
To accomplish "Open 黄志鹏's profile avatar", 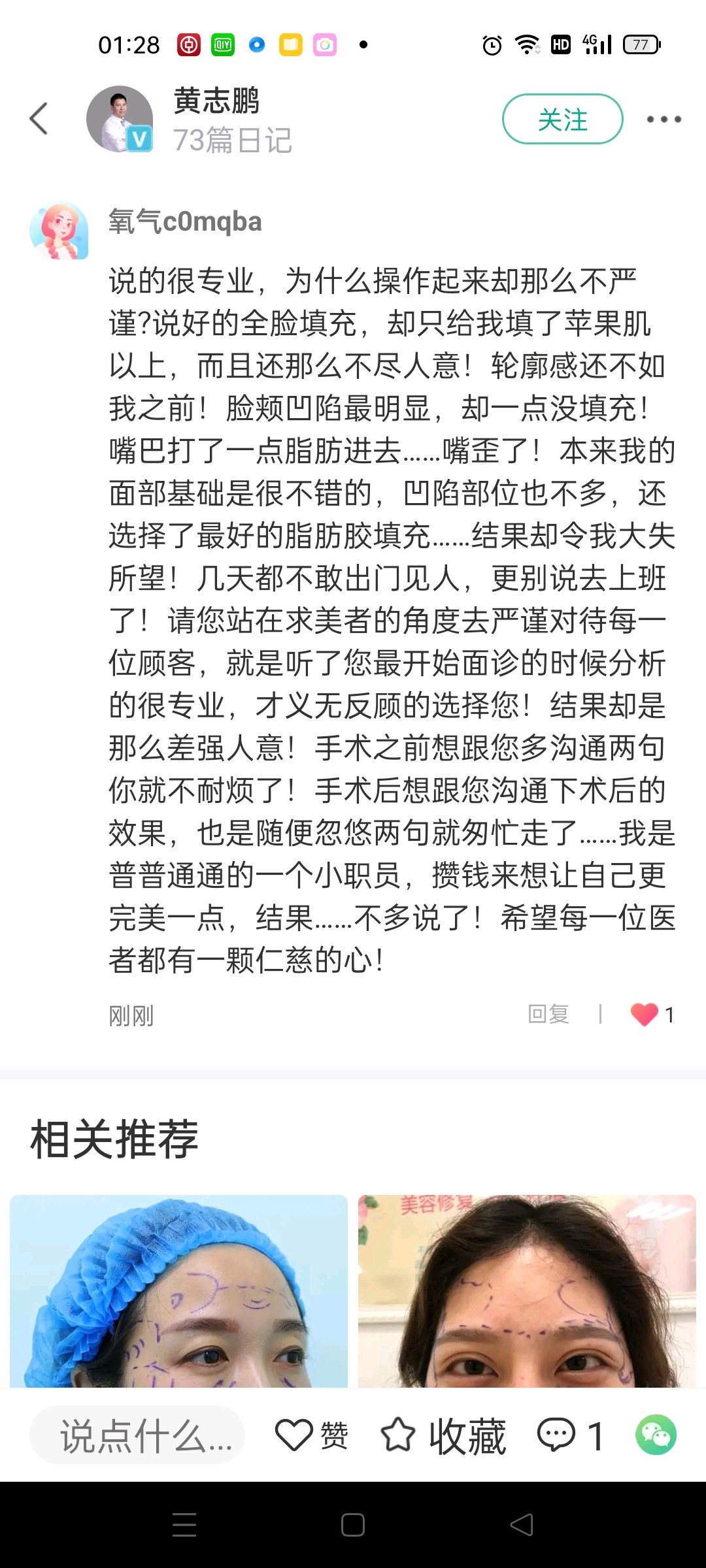I will (120, 119).
